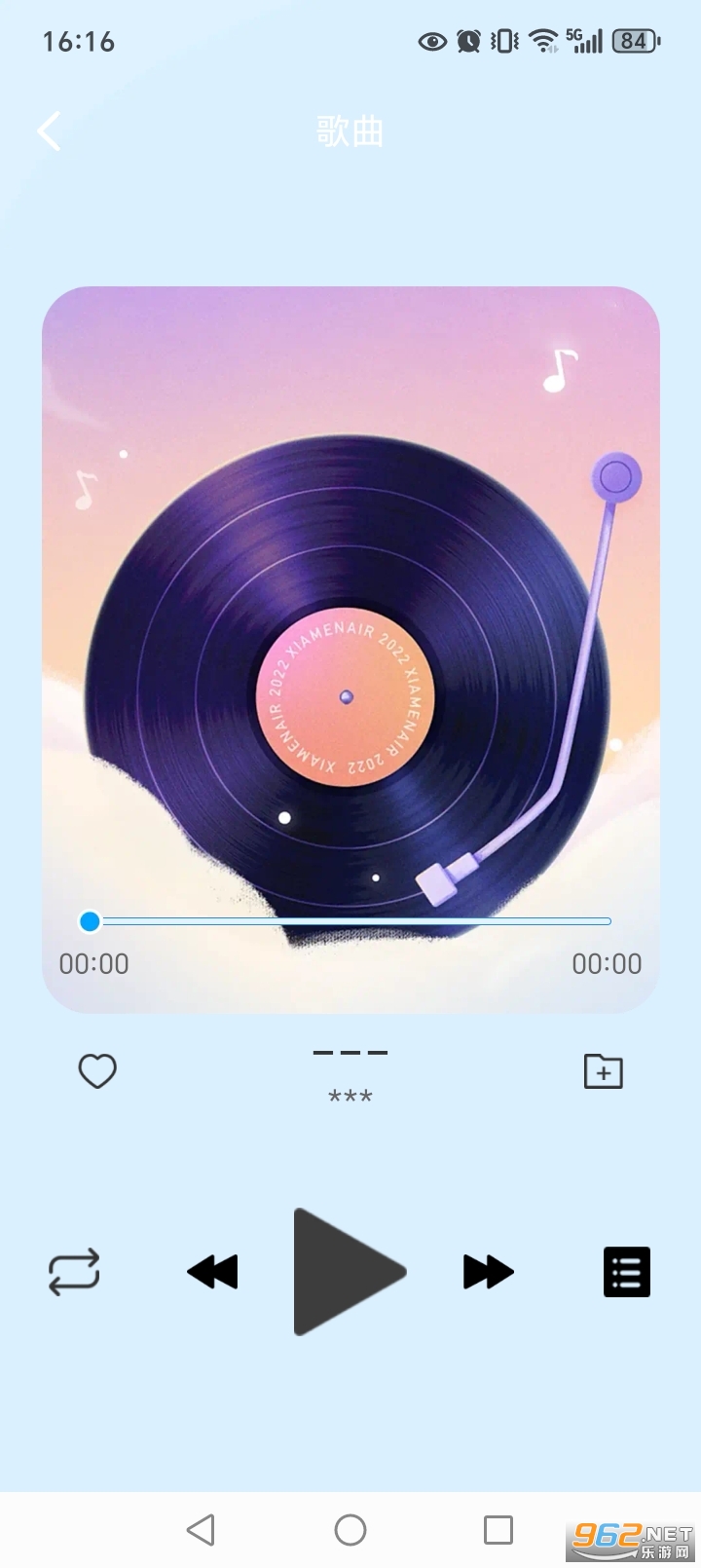Skip to the next track
701x1568 pixels.
tap(487, 1271)
